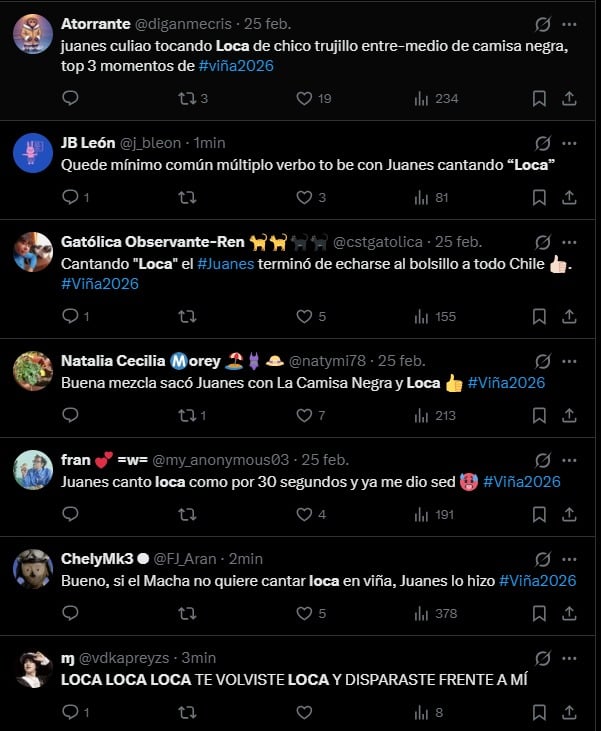Retweet Atorrante's post
This screenshot has height=731, width=601.
coord(186,98)
